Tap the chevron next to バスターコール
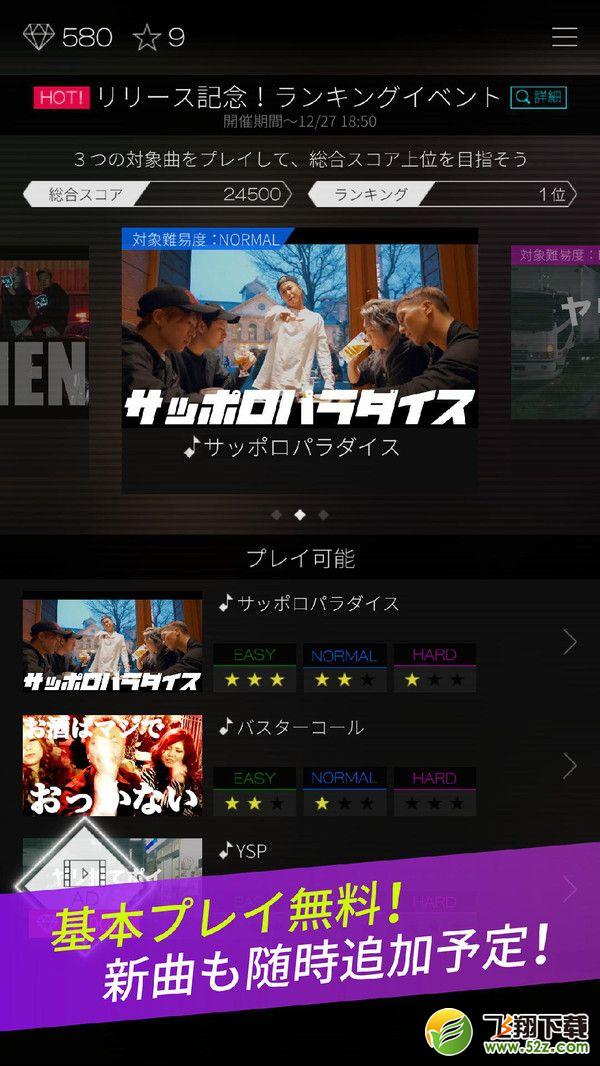This screenshot has height=1066, width=600. point(569,766)
